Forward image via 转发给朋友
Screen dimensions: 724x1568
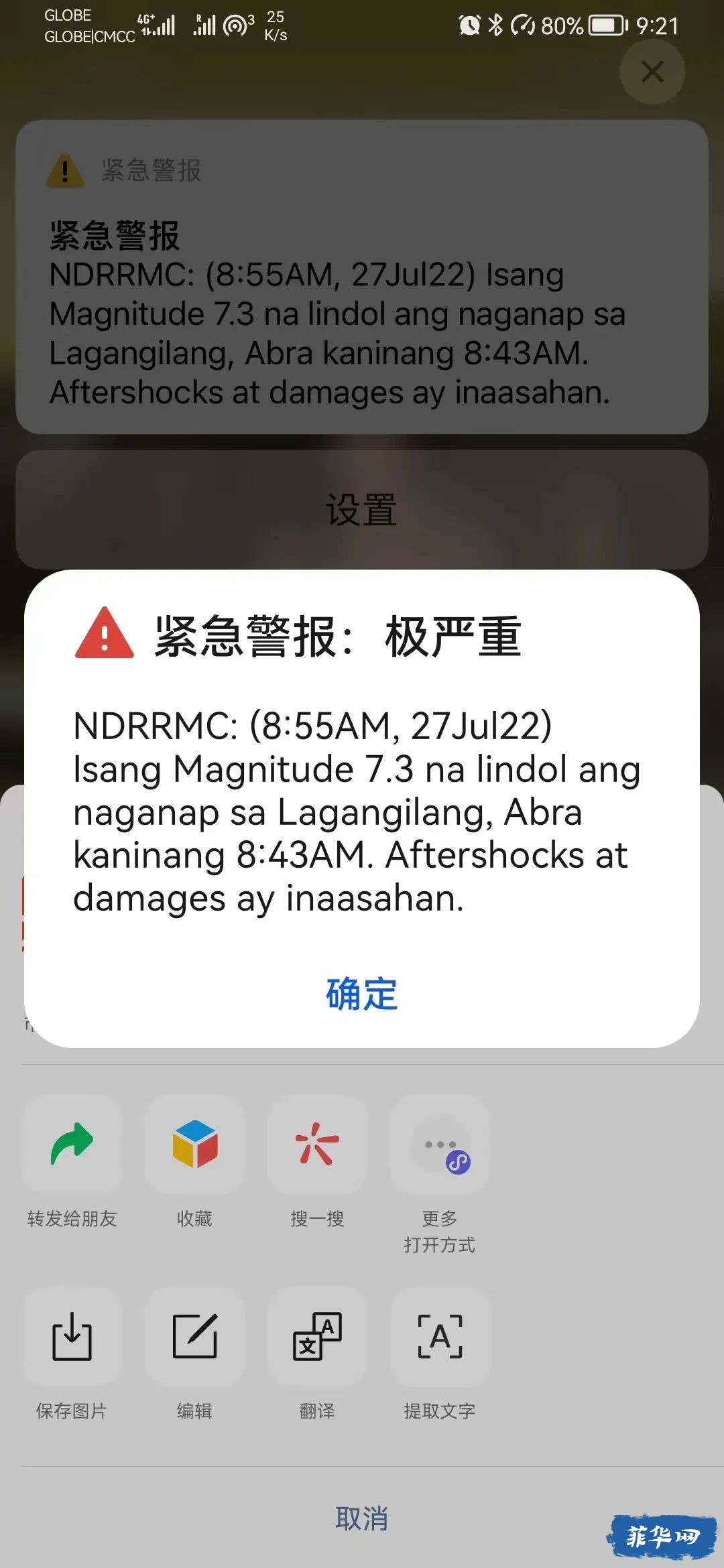point(72,1145)
